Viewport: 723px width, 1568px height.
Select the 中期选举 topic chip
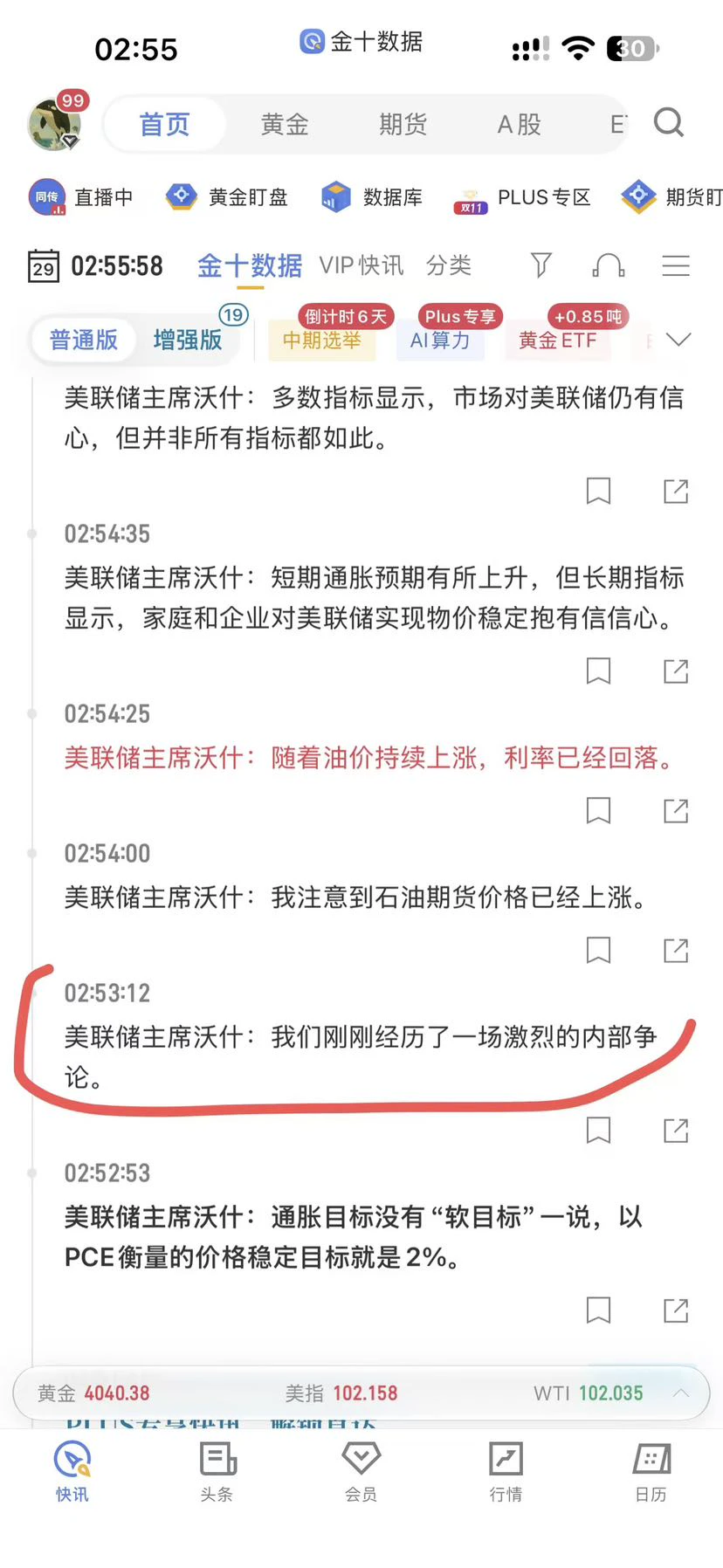(321, 340)
